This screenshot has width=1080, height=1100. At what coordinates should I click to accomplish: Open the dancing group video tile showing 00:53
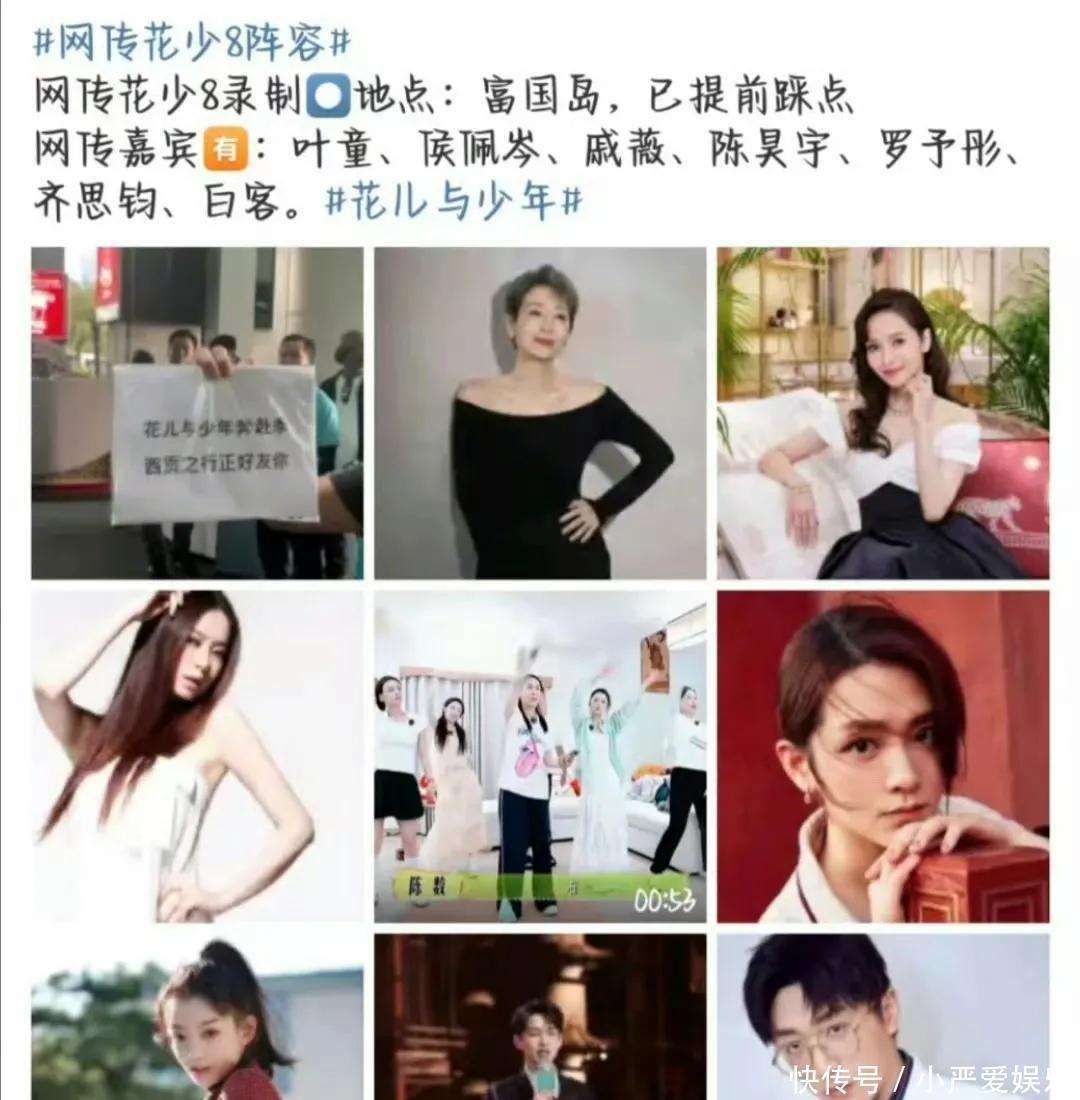tap(540, 756)
